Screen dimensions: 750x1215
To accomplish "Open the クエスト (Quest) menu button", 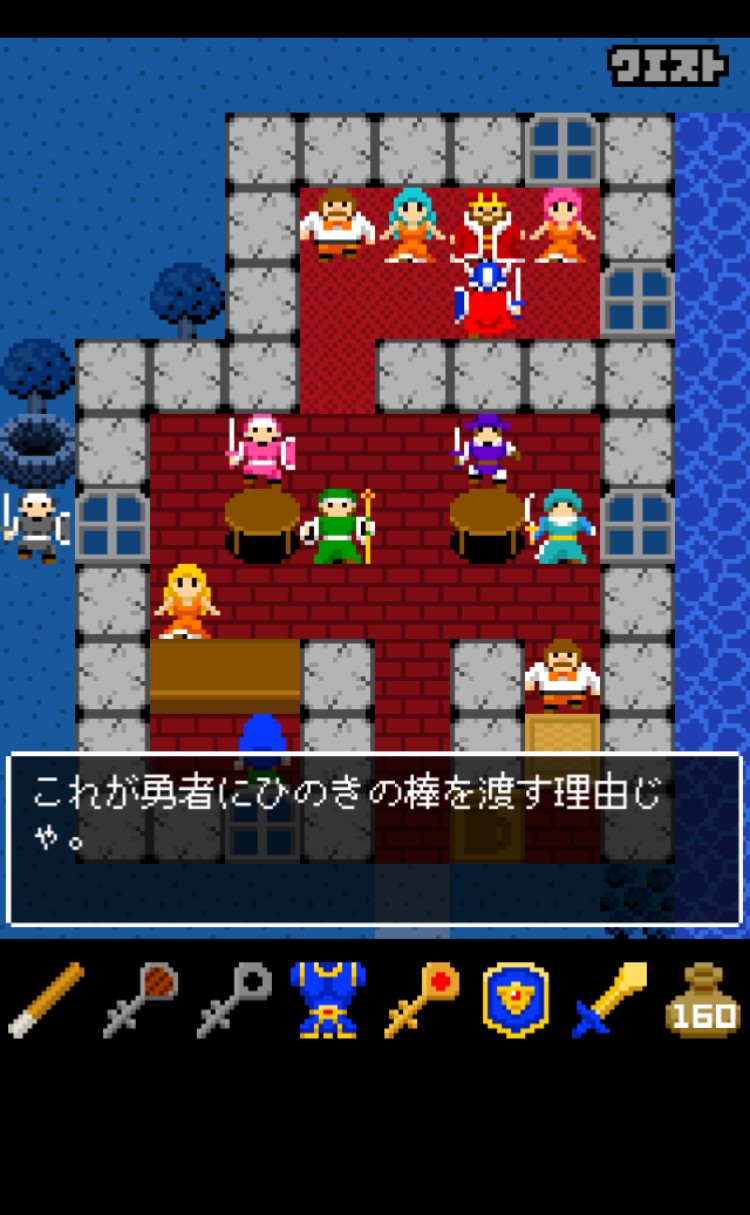I will pos(668,66).
